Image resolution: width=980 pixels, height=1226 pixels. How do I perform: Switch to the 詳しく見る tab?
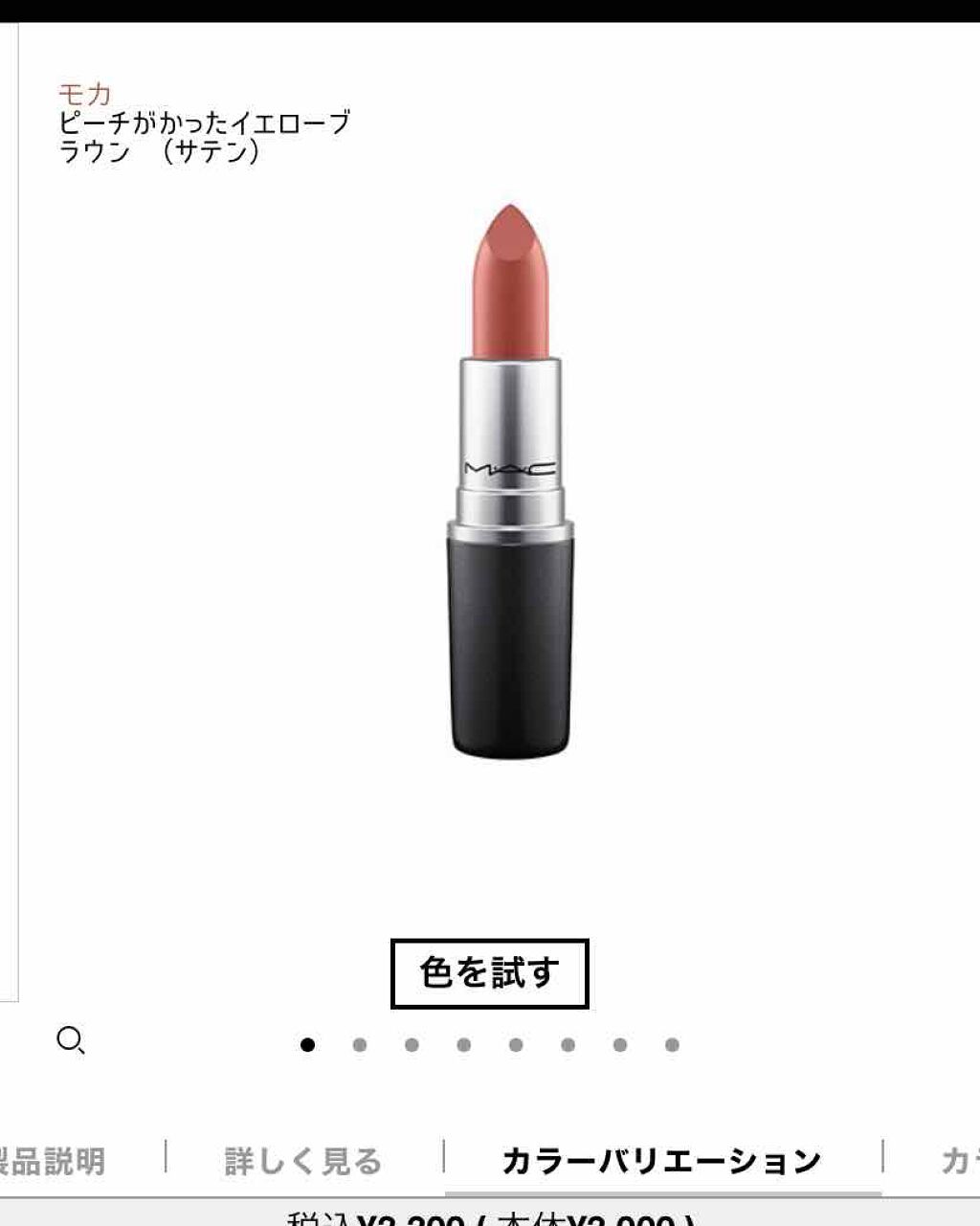pyautogui.click(x=303, y=1161)
